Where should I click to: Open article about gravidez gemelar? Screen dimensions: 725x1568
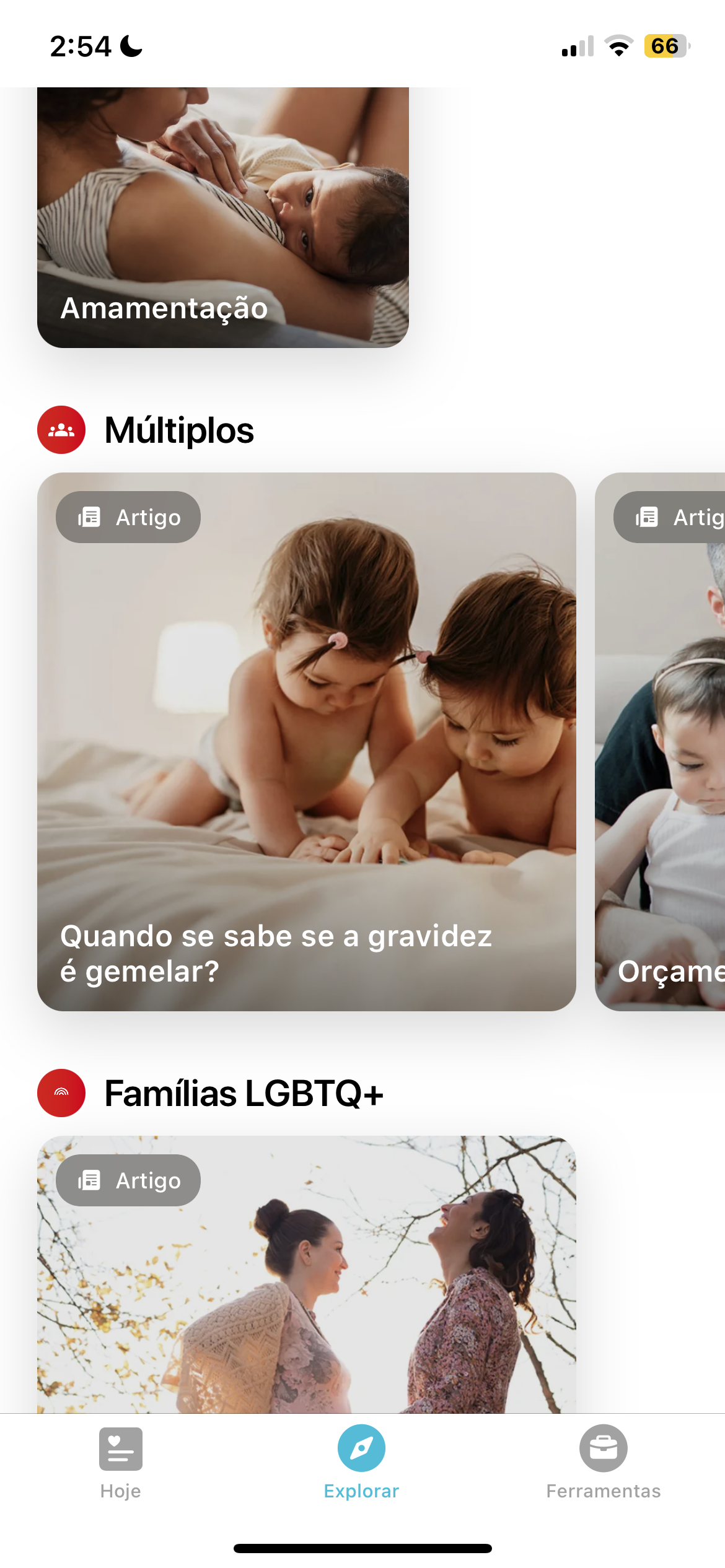pos(306,741)
